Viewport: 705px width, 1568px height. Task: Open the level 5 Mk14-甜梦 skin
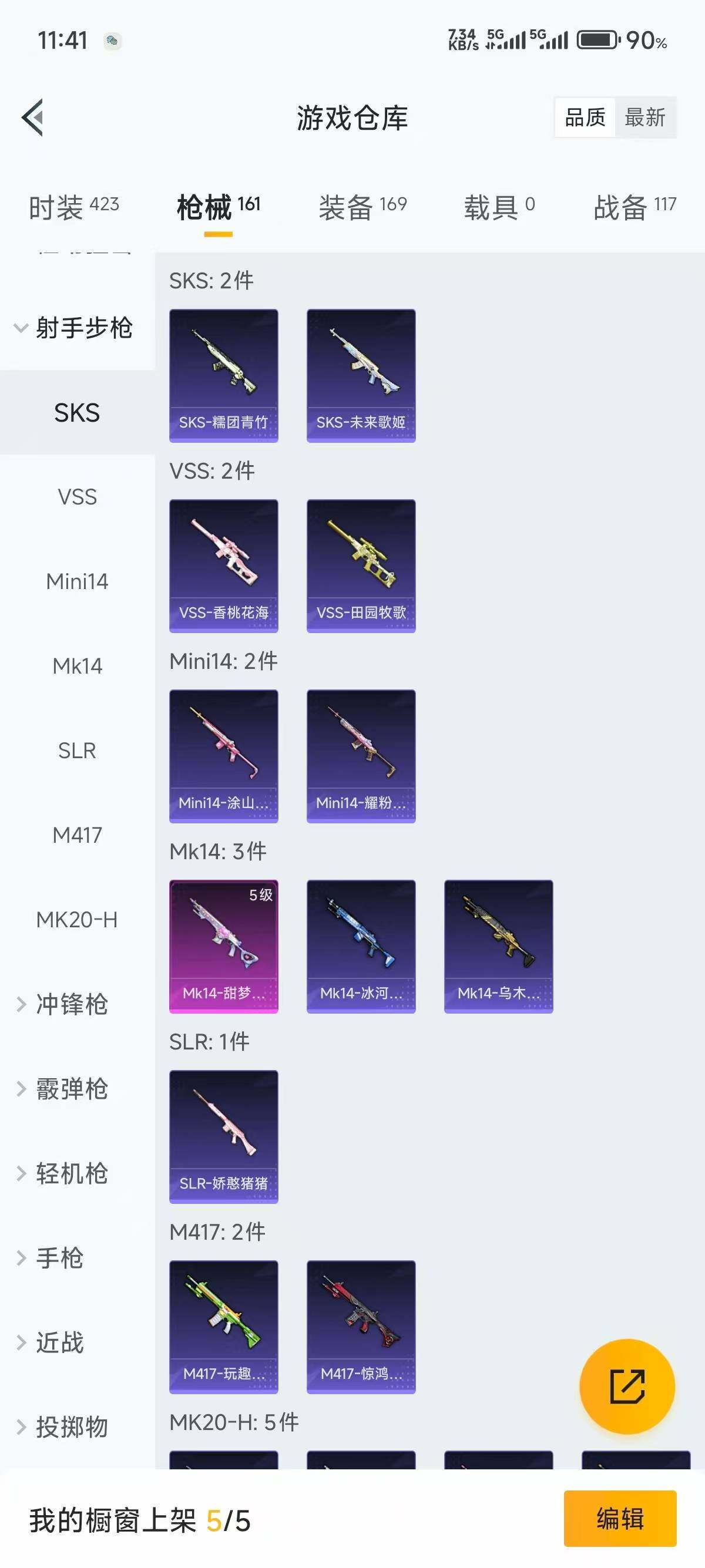[x=223, y=947]
